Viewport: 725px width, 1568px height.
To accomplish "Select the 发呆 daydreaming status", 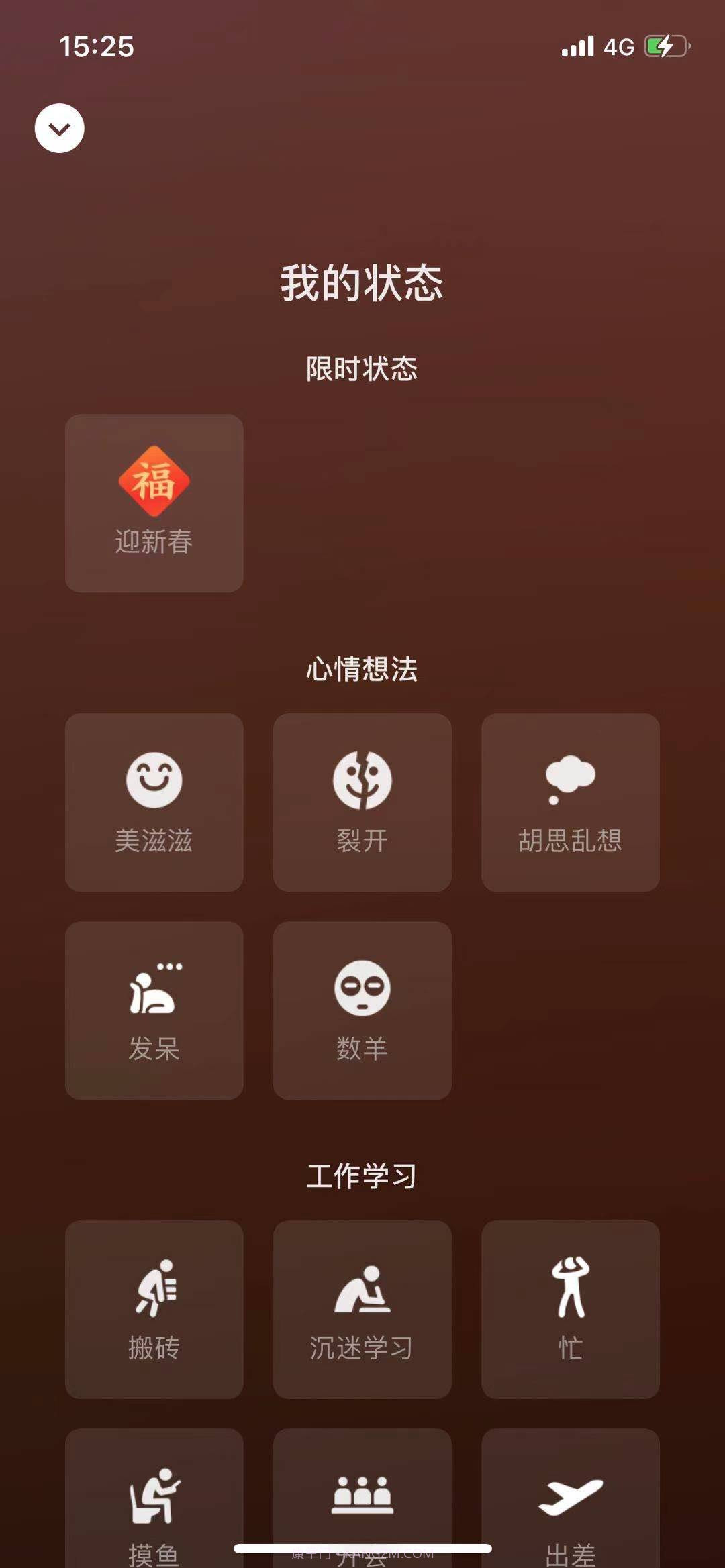I will pos(154,1010).
